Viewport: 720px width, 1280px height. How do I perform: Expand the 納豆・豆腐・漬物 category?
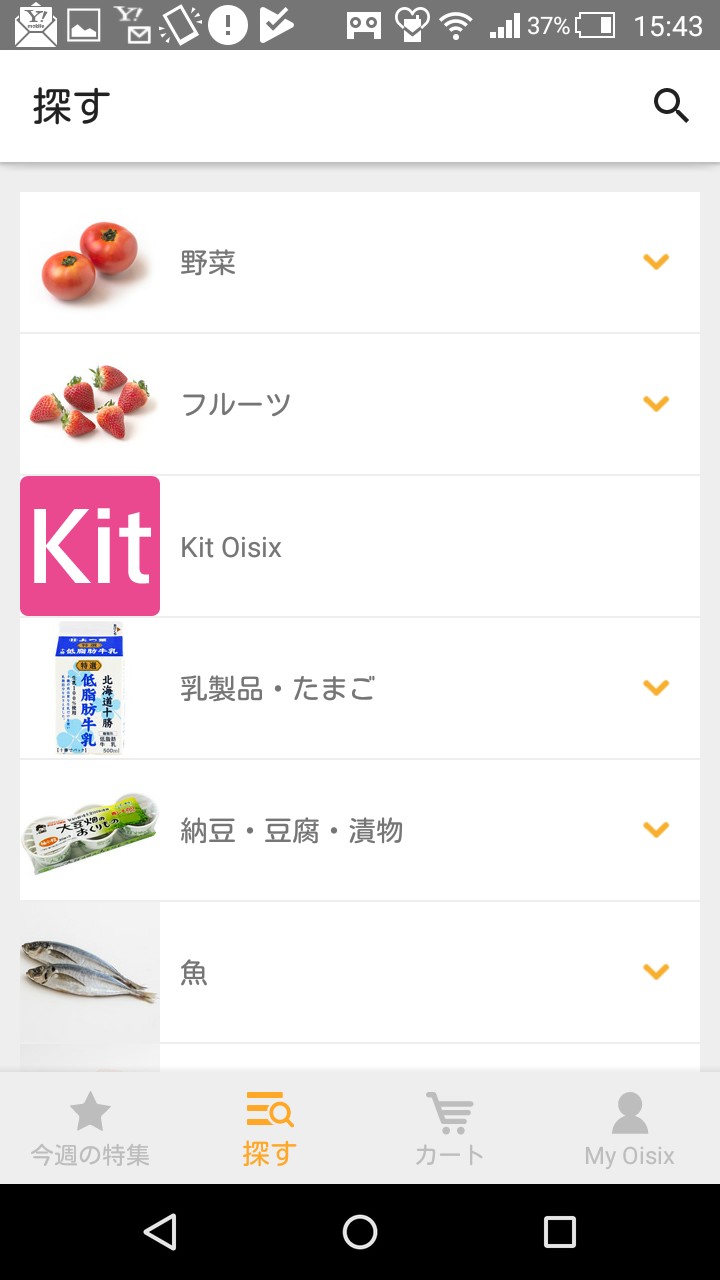(655, 830)
